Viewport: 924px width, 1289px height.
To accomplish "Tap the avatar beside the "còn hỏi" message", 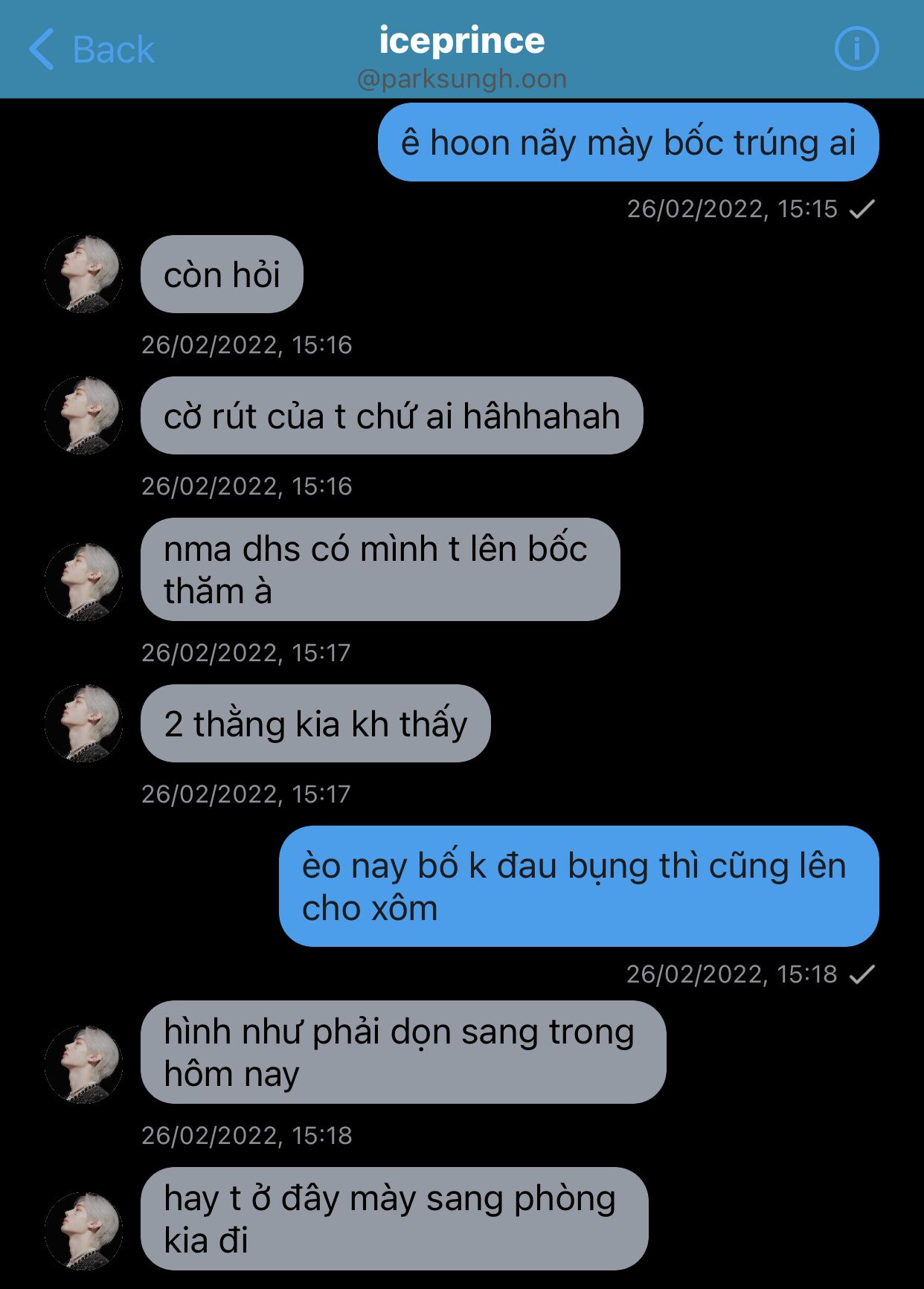I will [83, 274].
